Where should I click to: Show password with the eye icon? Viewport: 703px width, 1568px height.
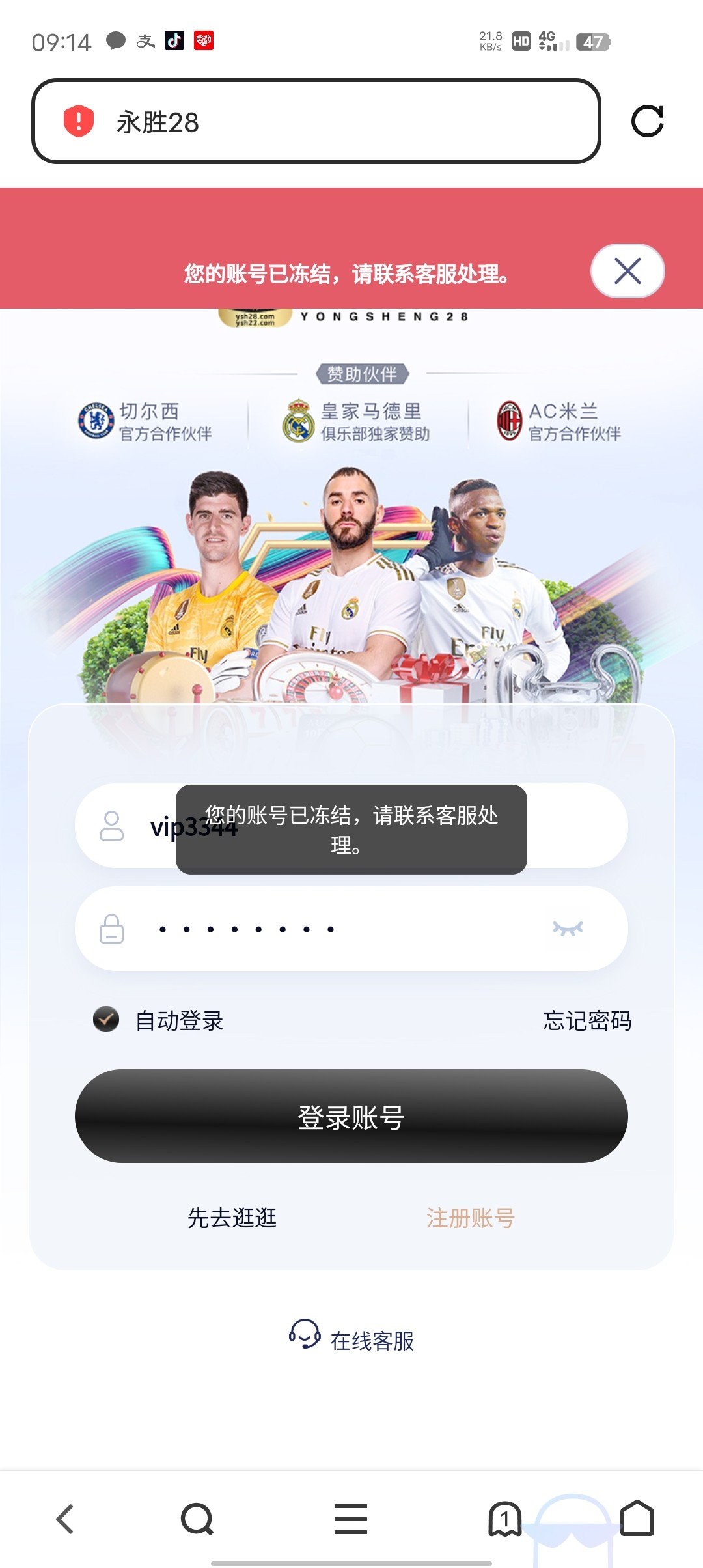coord(567,929)
